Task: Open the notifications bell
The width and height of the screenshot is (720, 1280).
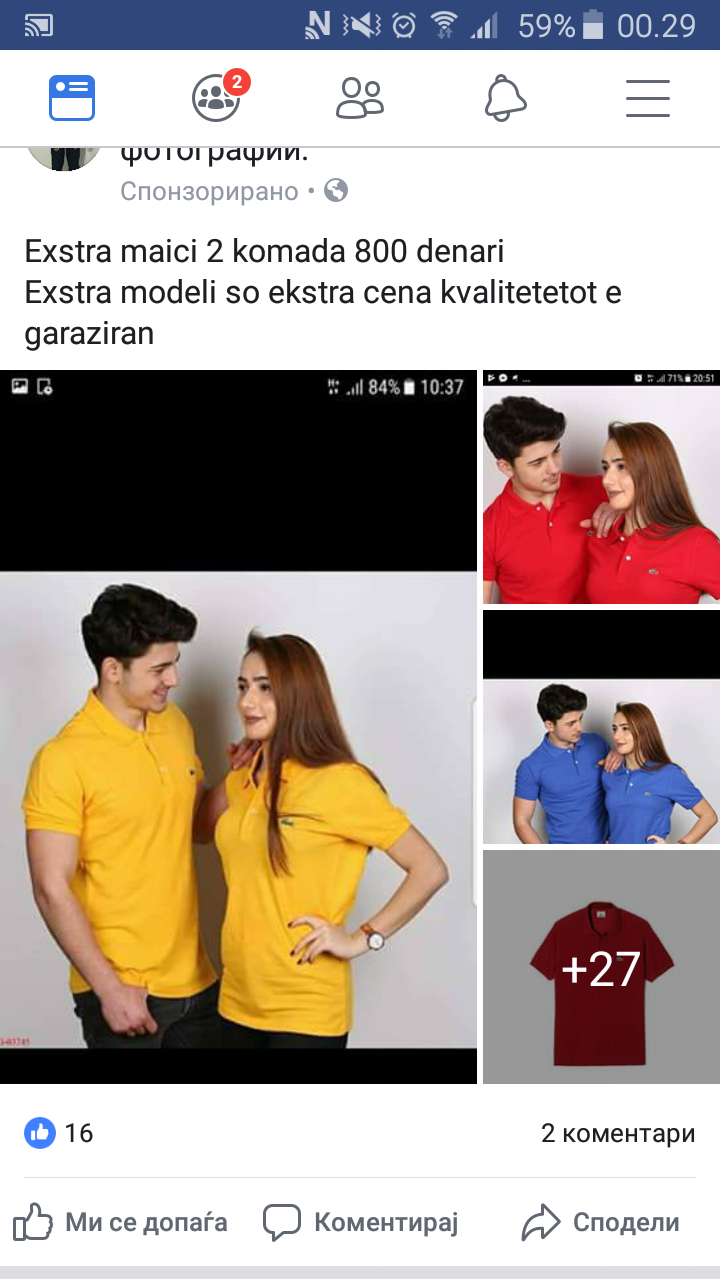Action: (x=505, y=98)
